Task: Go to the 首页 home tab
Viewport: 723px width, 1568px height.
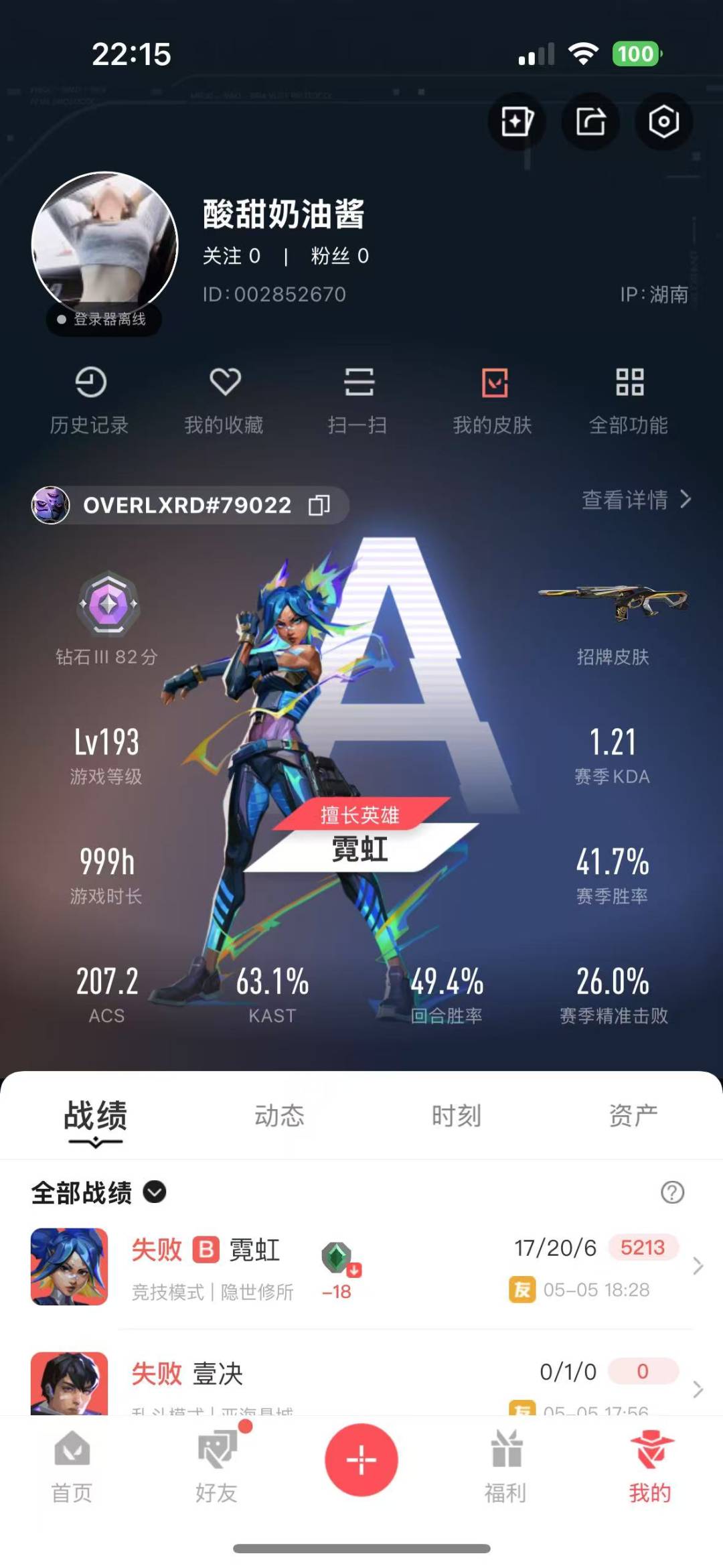Action: pyautogui.click(x=72, y=1468)
